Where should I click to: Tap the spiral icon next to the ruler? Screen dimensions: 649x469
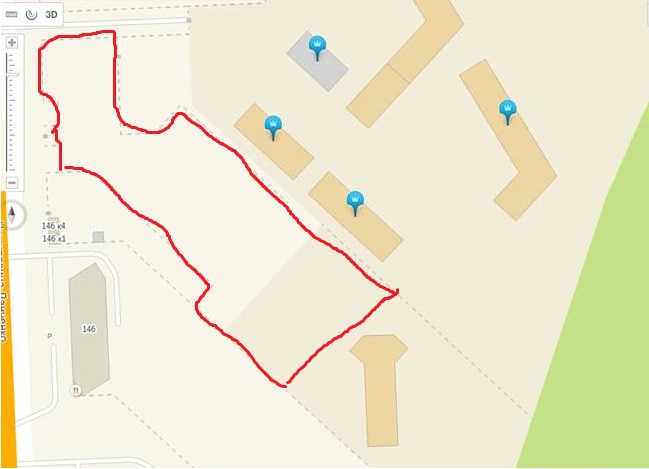coord(30,15)
